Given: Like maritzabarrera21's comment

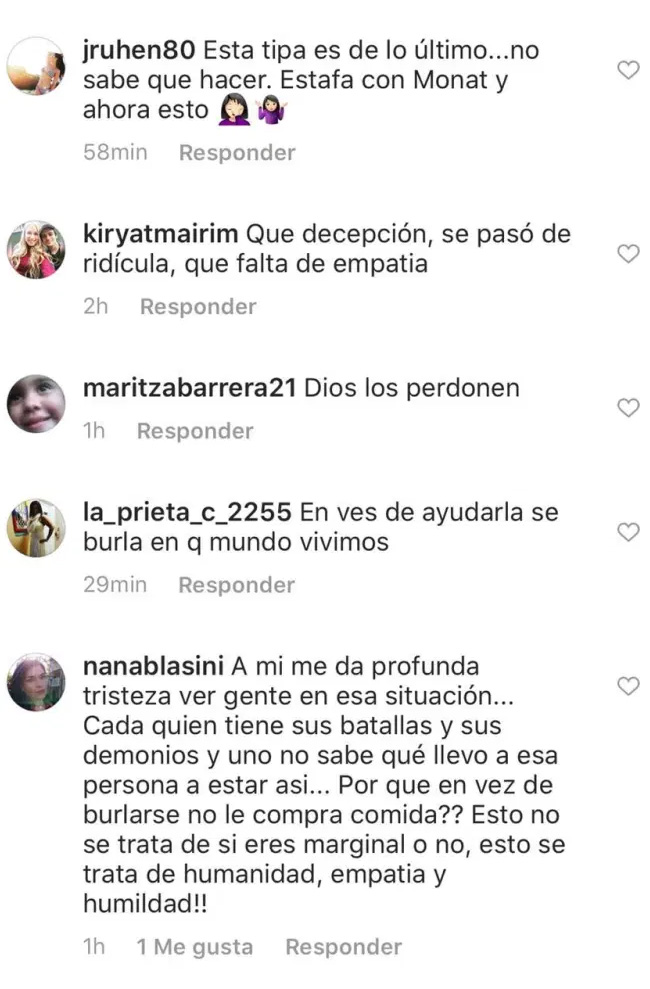Looking at the screenshot, I should coord(628,408).
